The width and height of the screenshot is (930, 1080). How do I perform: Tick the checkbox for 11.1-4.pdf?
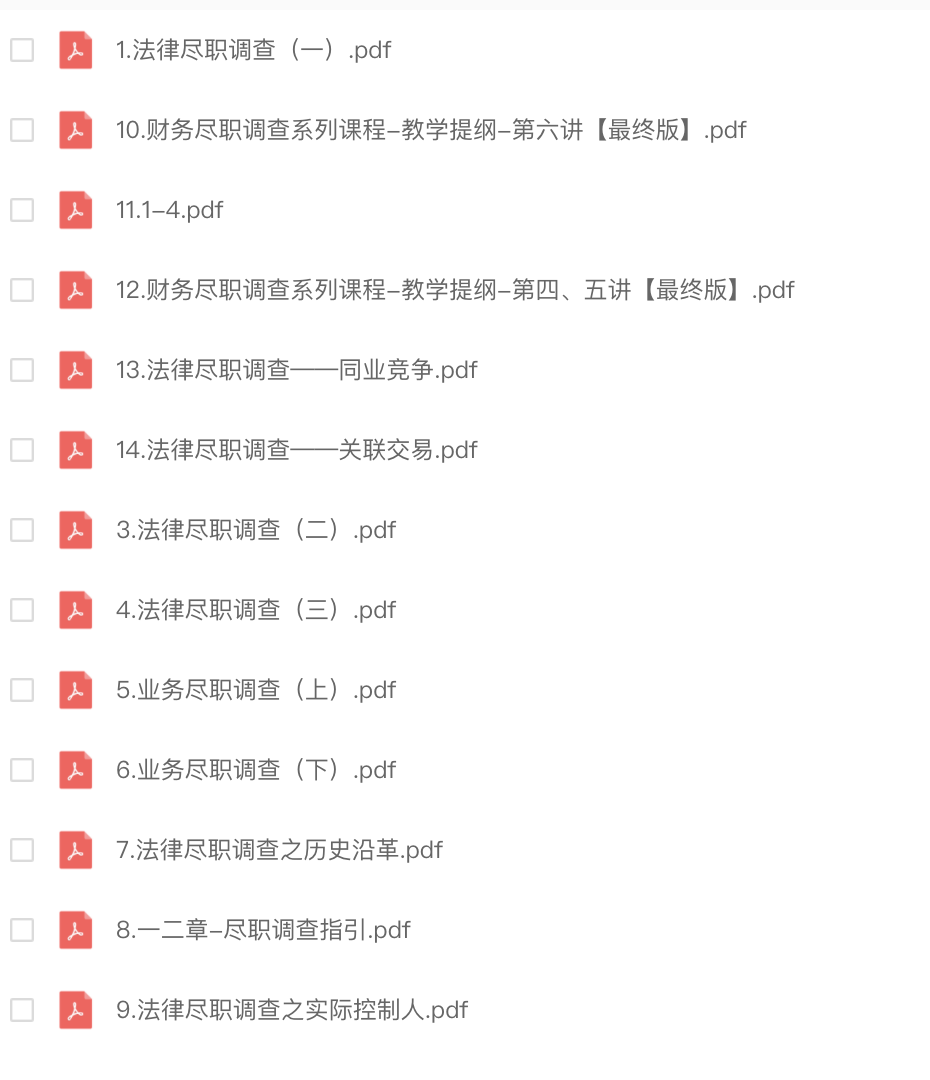coord(22,210)
